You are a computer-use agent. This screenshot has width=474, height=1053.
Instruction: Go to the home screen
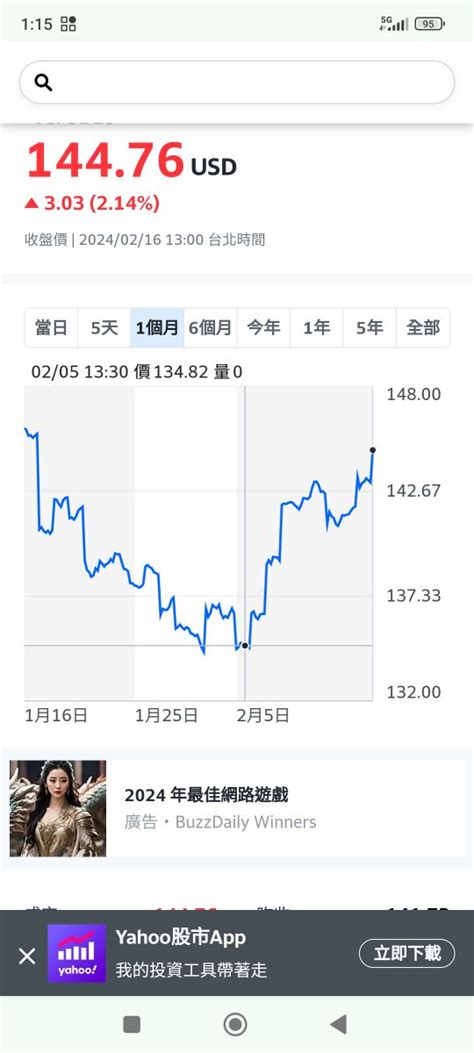click(x=235, y=1024)
